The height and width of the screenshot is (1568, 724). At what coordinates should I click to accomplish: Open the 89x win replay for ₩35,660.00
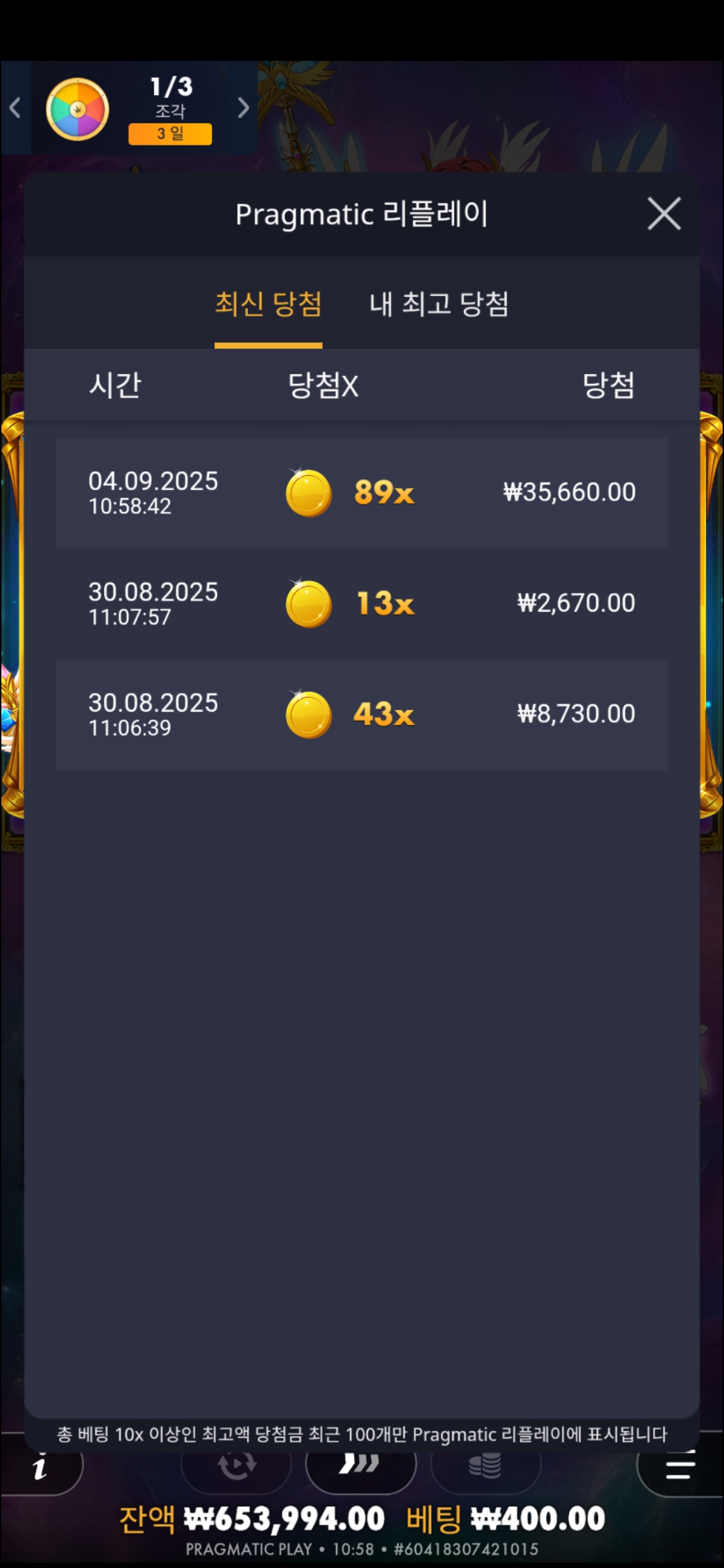(x=361, y=493)
